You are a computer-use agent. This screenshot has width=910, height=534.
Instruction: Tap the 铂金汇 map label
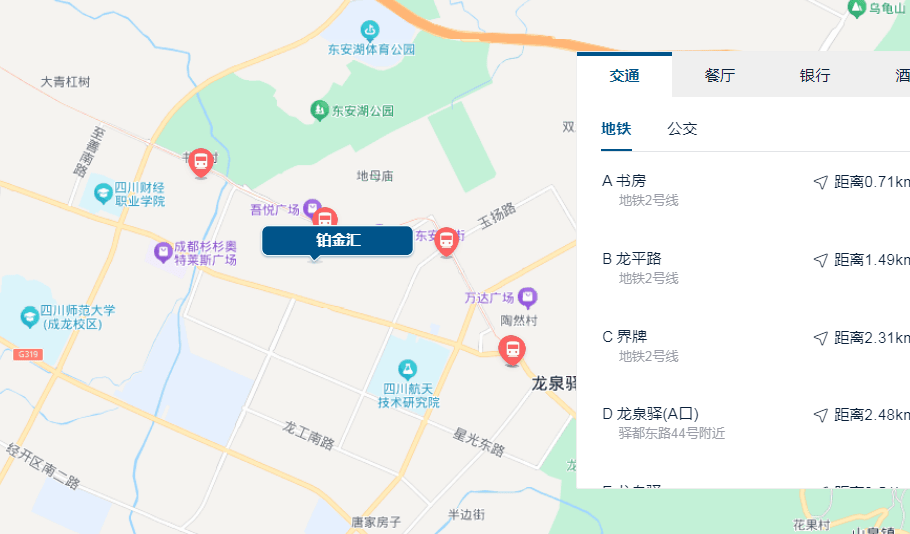(x=337, y=240)
